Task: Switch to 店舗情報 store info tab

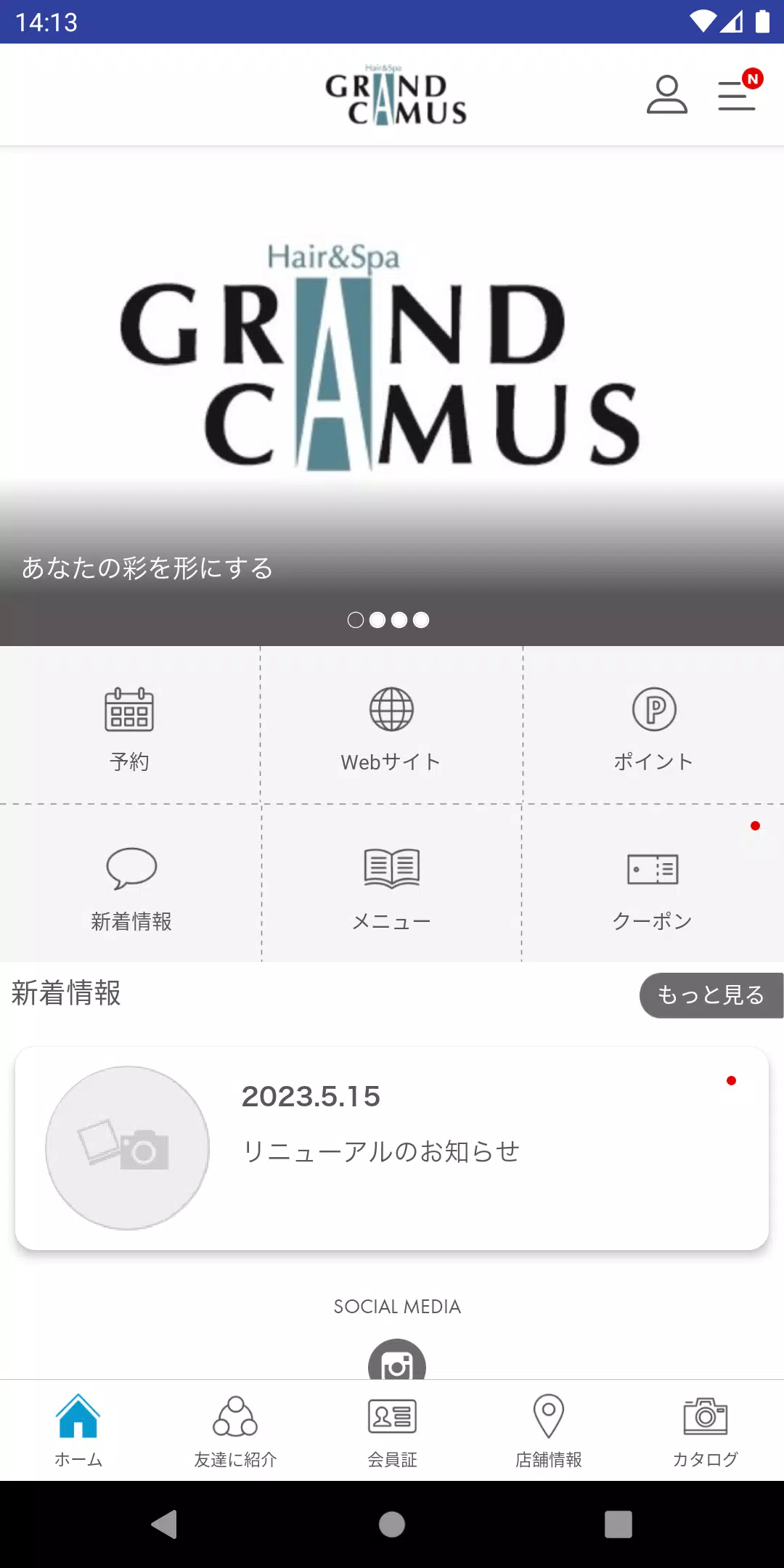Action: coord(549,1429)
